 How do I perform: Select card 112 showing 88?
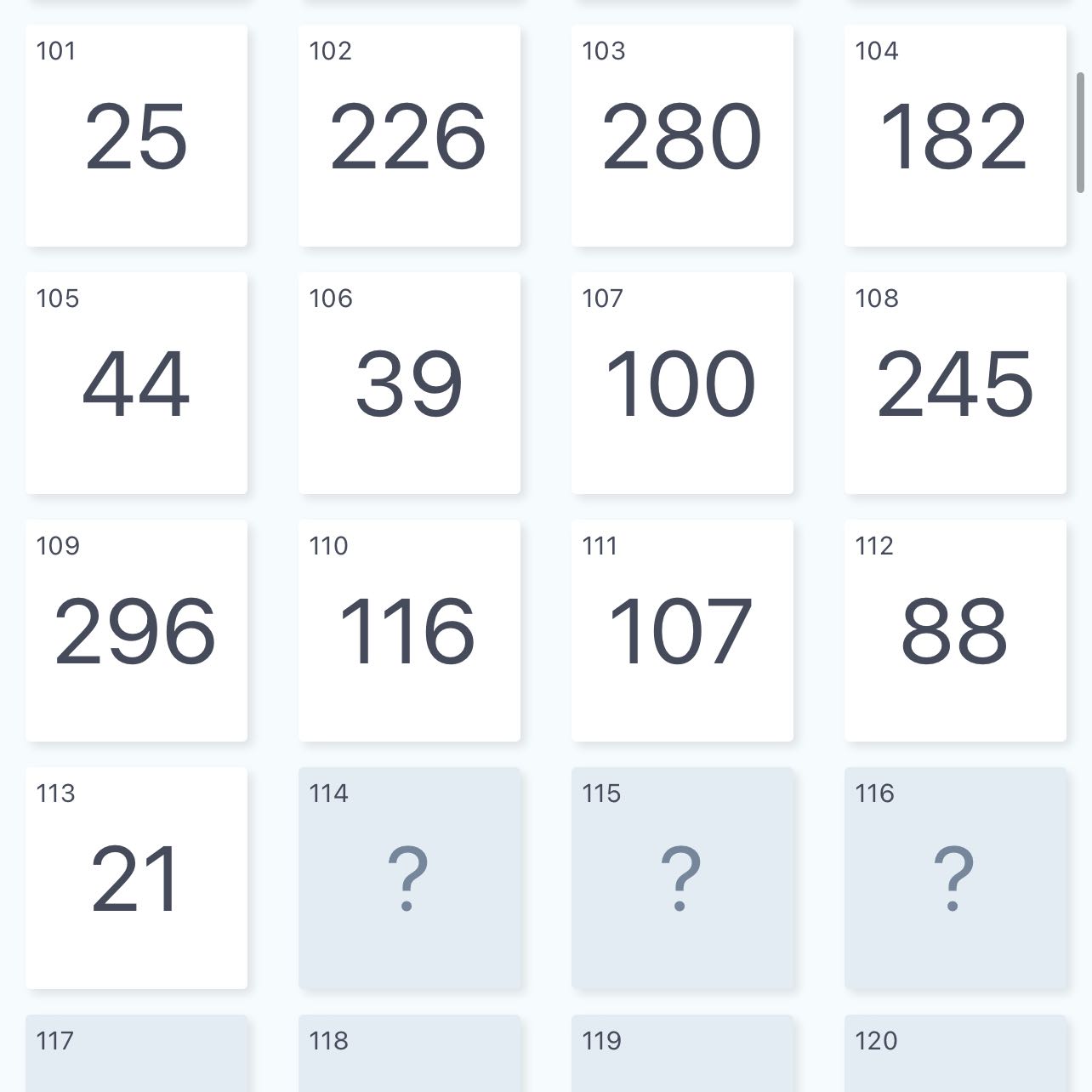(955, 630)
